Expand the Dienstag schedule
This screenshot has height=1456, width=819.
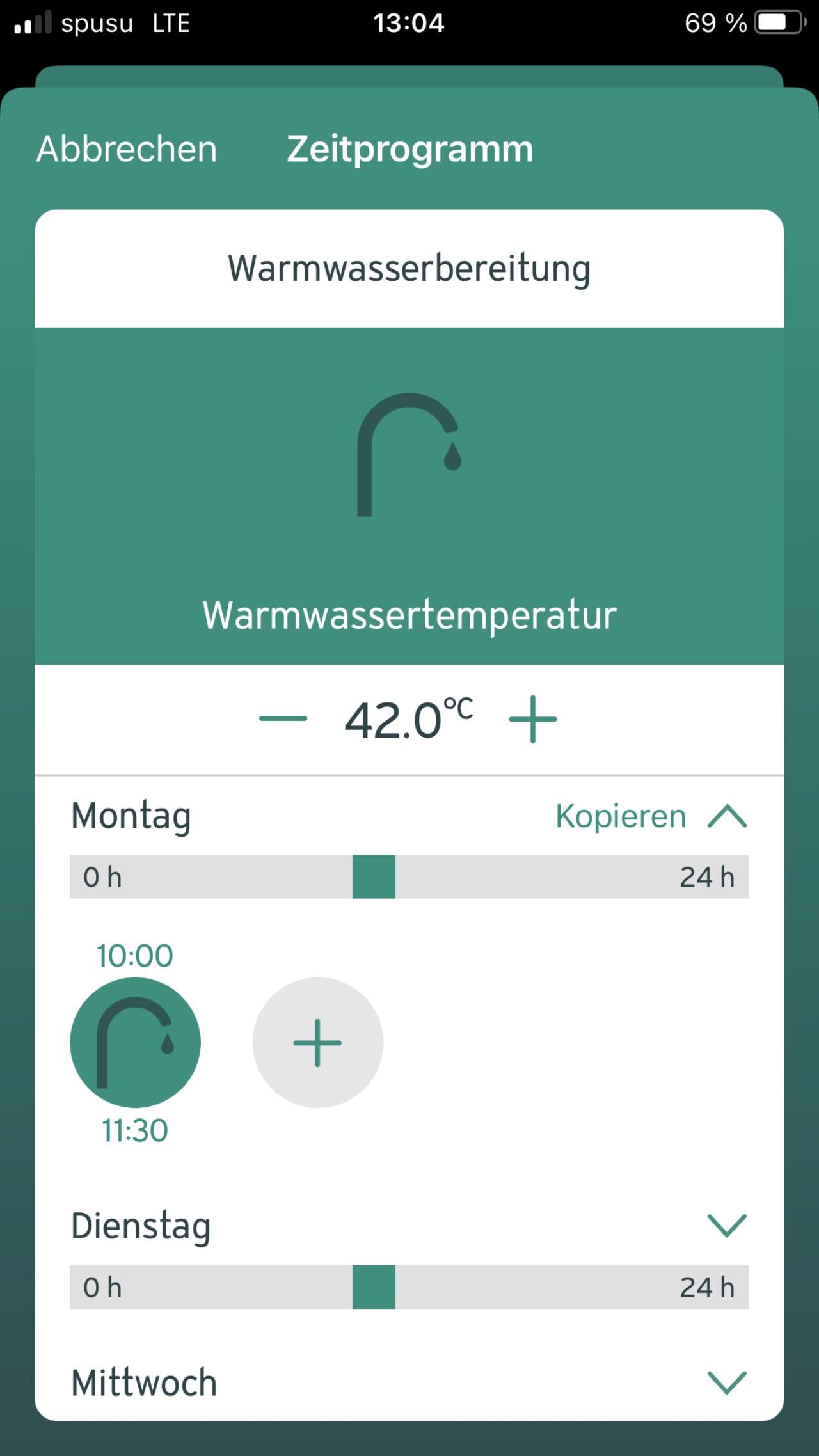tap(727, 1225)
